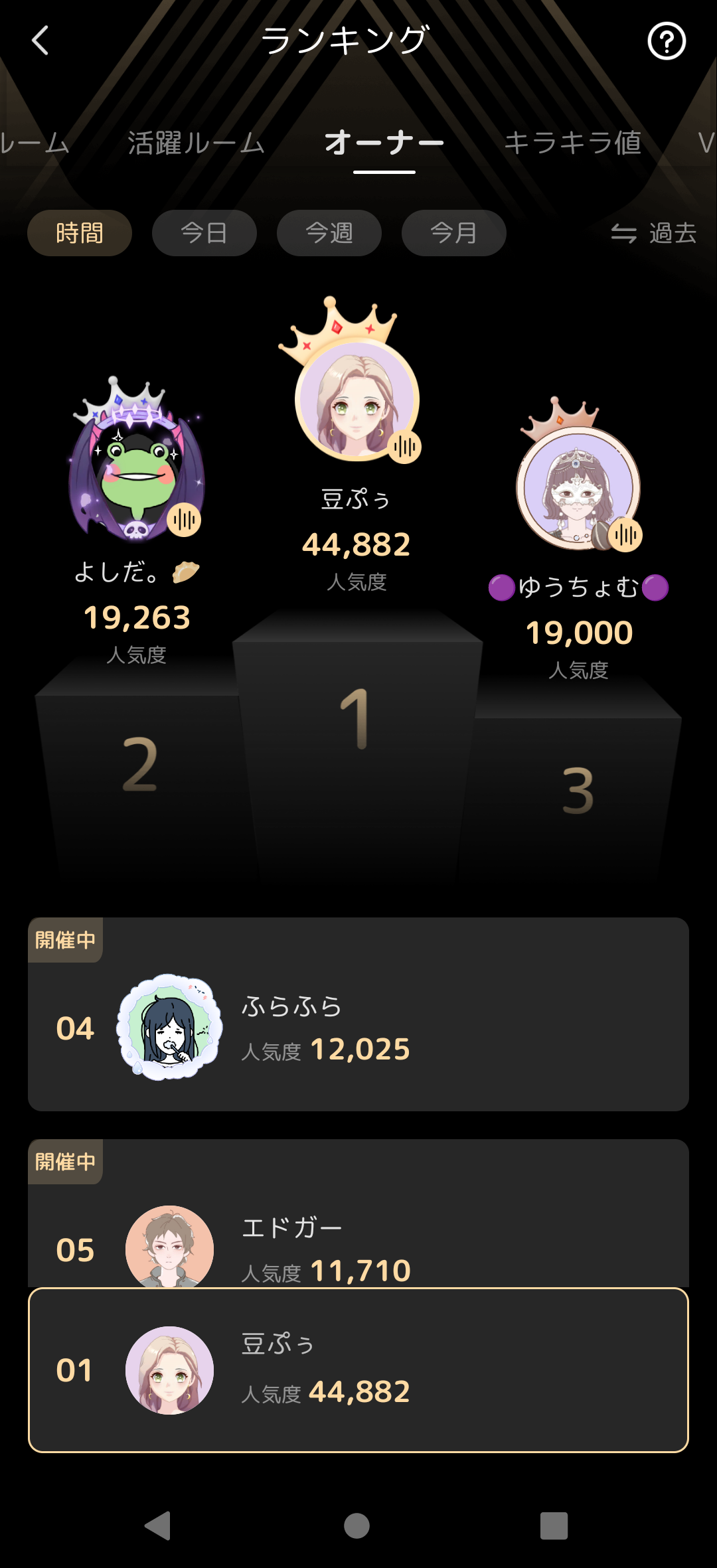
Task: Open the help question mark icon
Action: (666, 41)
